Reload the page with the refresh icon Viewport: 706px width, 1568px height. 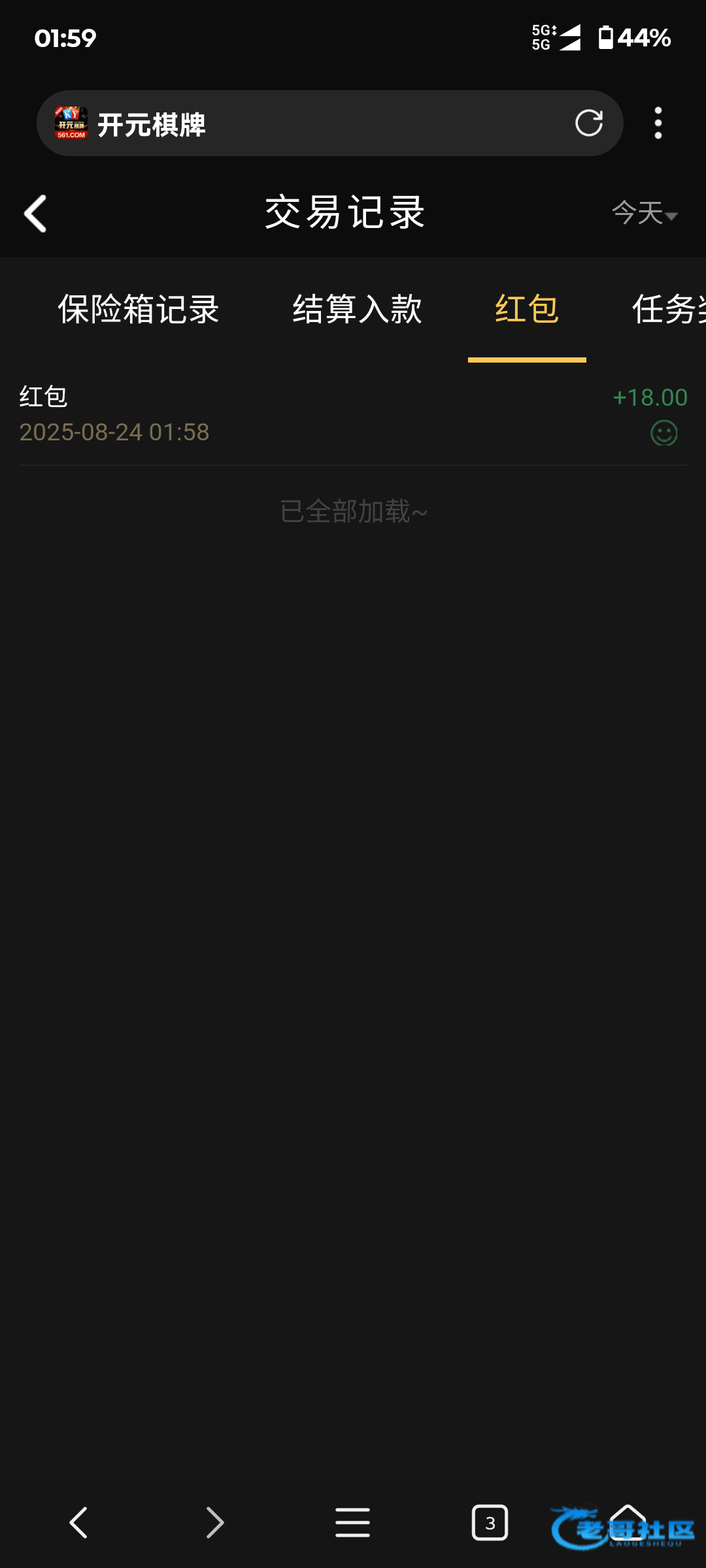(588, 123)
